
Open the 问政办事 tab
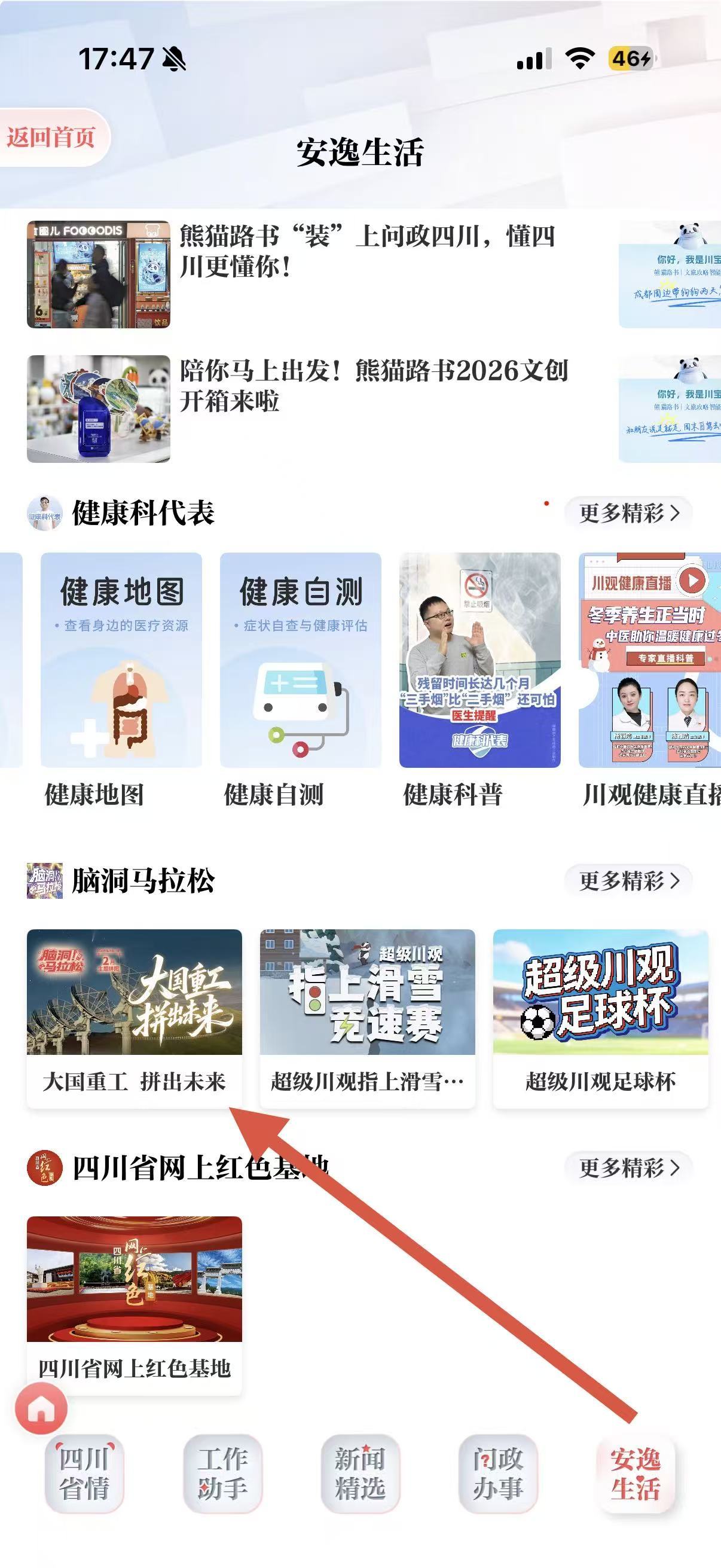pos(497,1474)
